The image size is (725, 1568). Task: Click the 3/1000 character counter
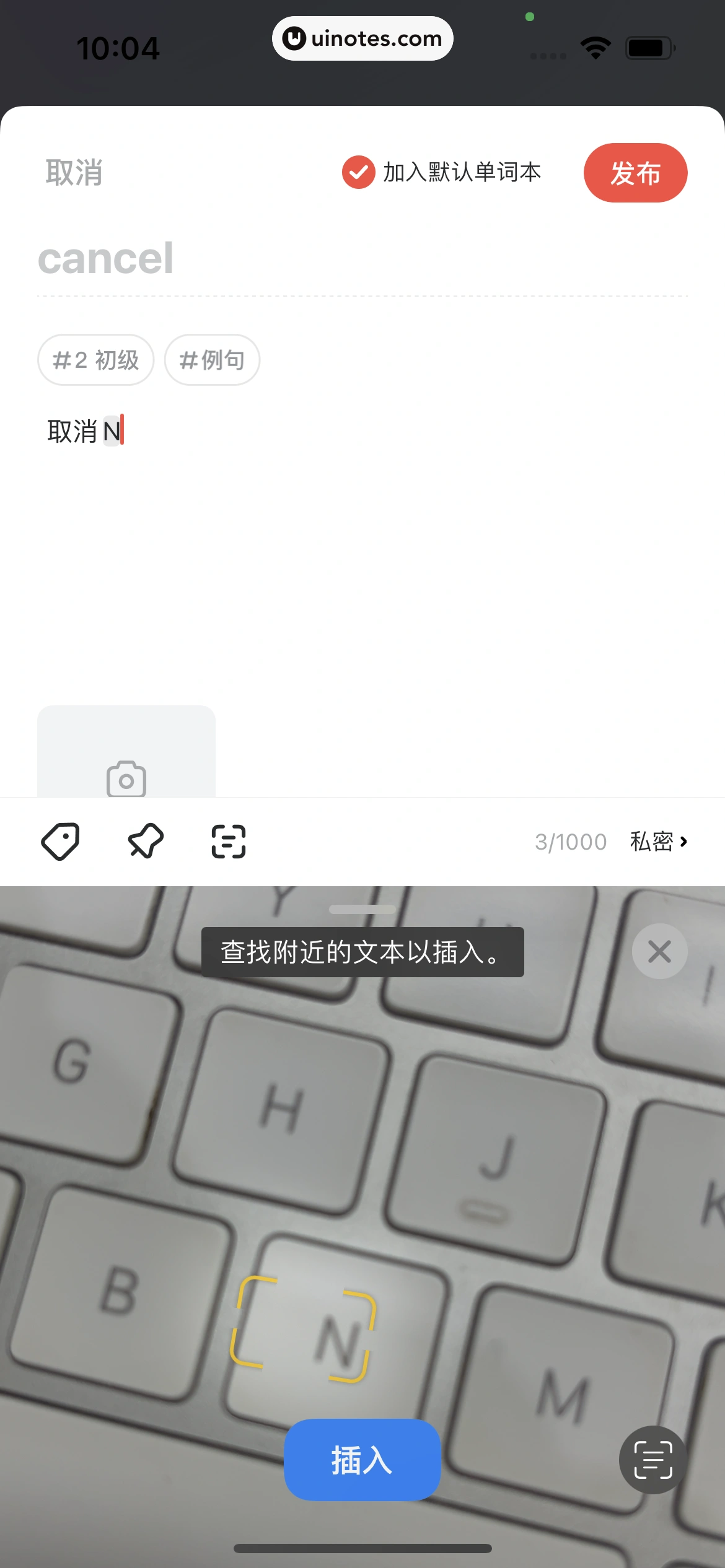(571, 840)
